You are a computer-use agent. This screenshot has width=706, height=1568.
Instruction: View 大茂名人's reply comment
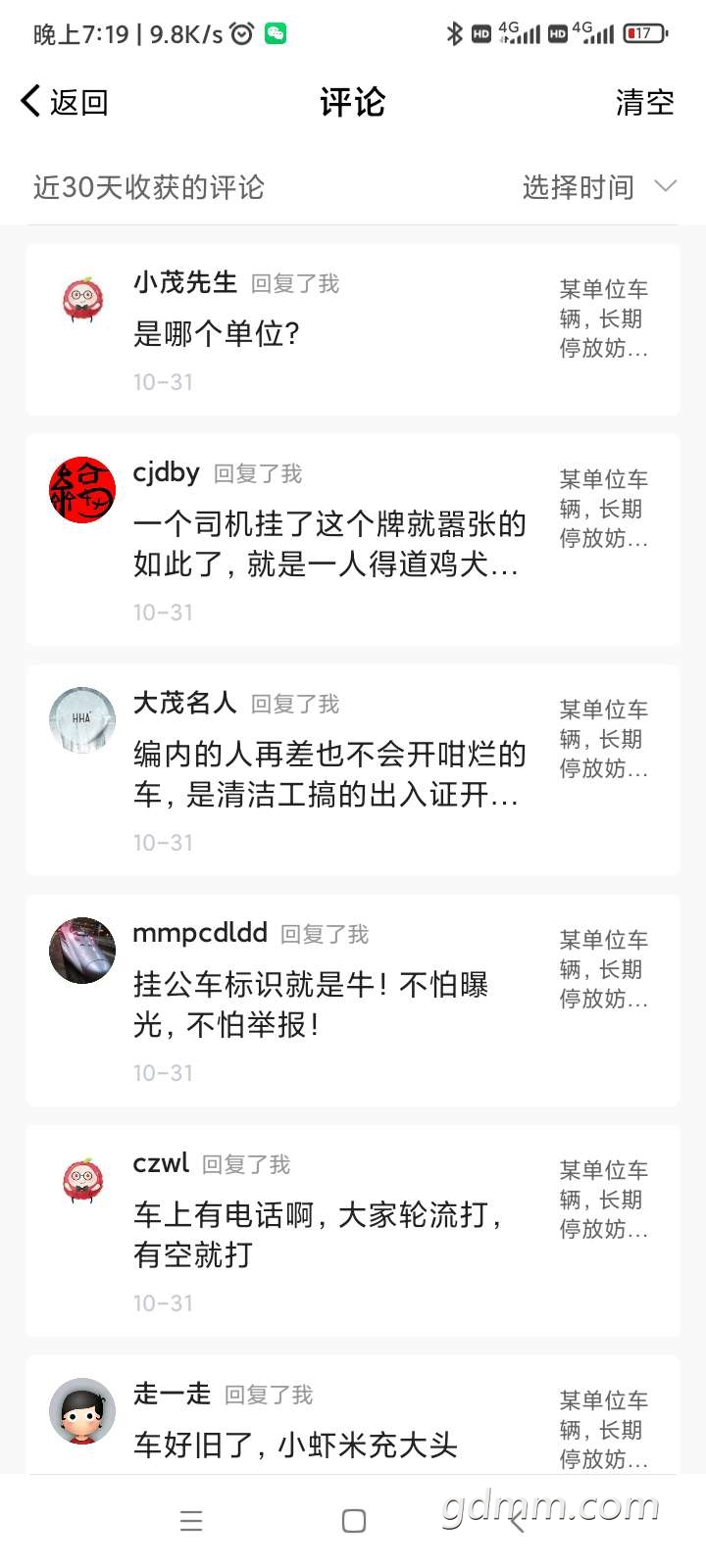pos(352,769)
